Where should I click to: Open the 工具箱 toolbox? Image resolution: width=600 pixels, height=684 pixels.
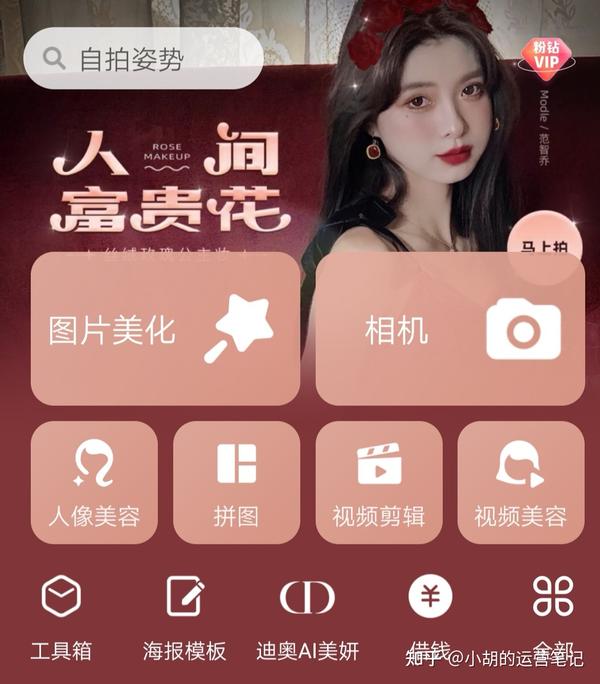pyautogui.click(x=61, y=615)
